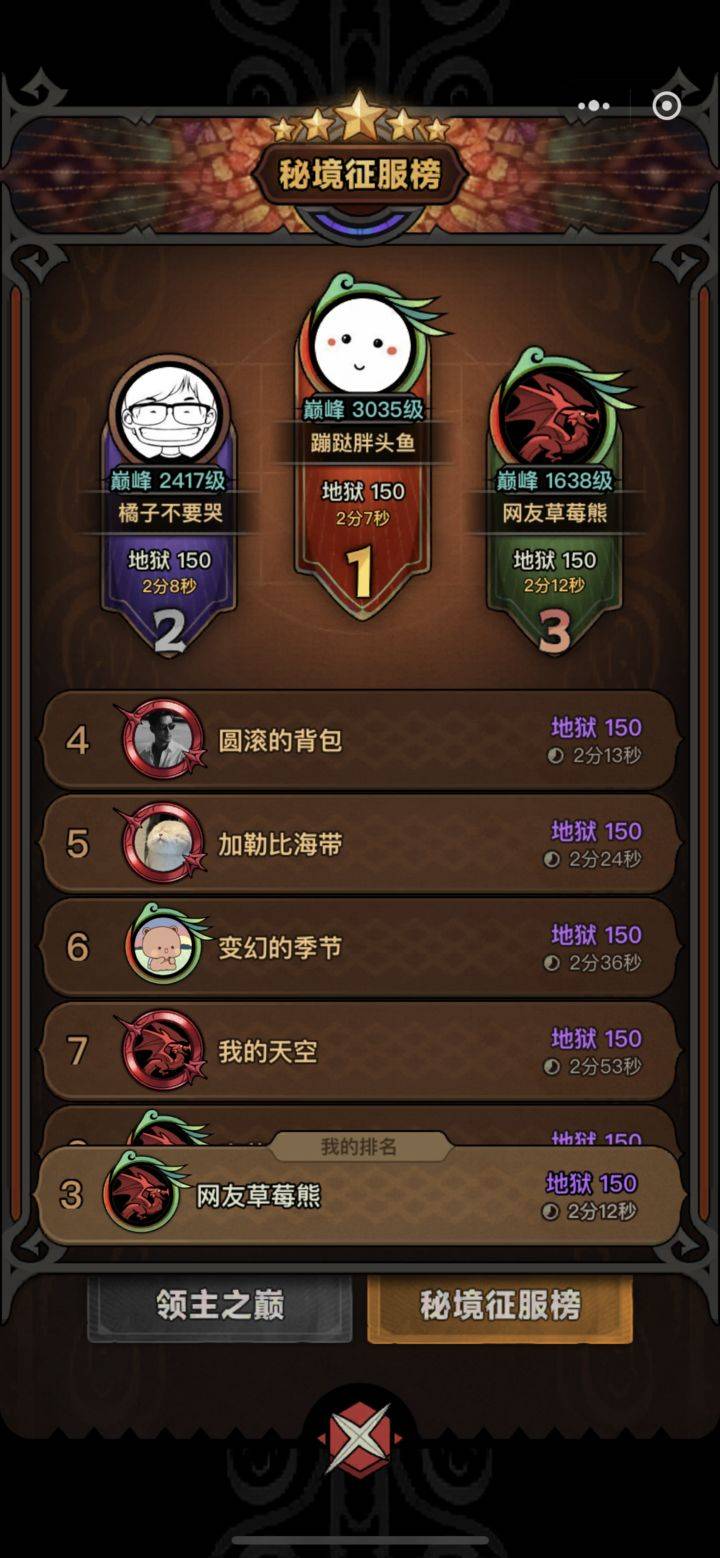
Task: Open the mini program more options menu
Action: 594,105
